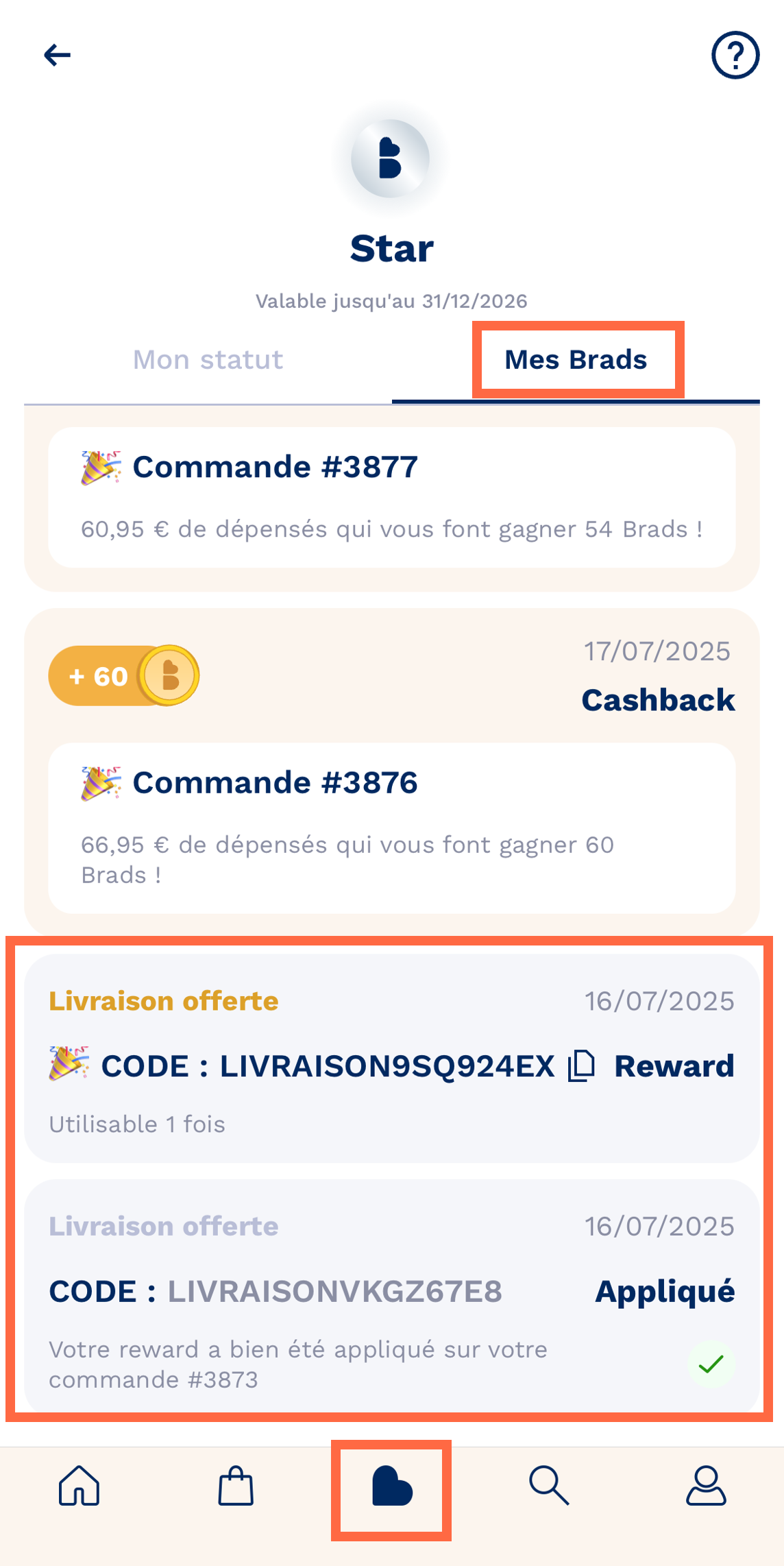Viewport: 784px width, 1566px height.
Task: Open the Commande #3877 card
Action: pyautogui.click(x=392, y=497)
